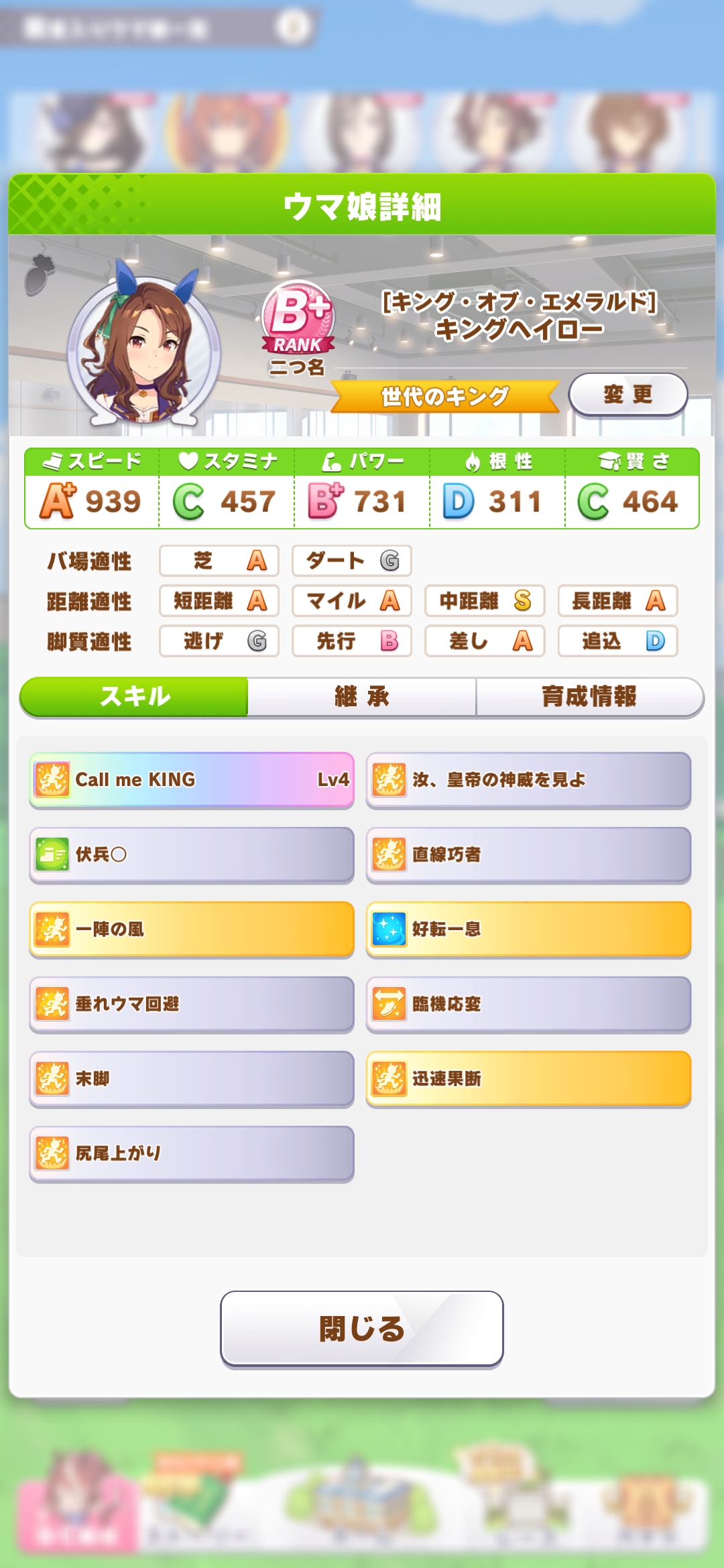Close the dialog with 閉じる
The image size is (724, 1568).
tap(362, 1328)
